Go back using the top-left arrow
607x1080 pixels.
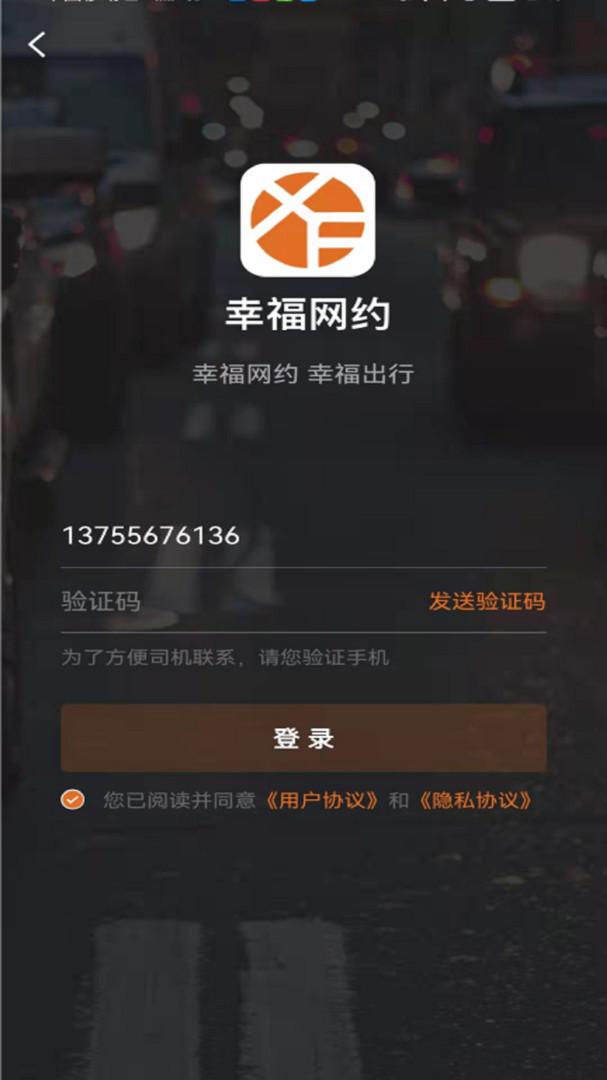[x=37, y=44]
